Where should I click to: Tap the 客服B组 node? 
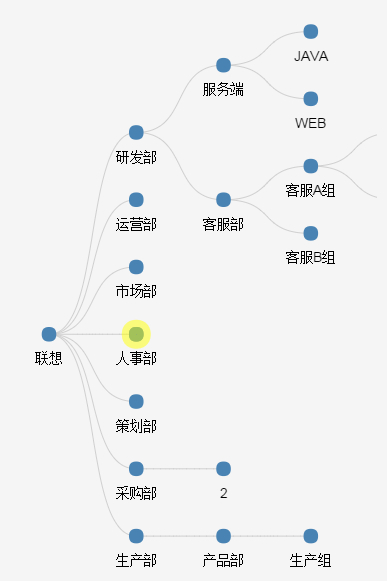(x=311, y=233)
